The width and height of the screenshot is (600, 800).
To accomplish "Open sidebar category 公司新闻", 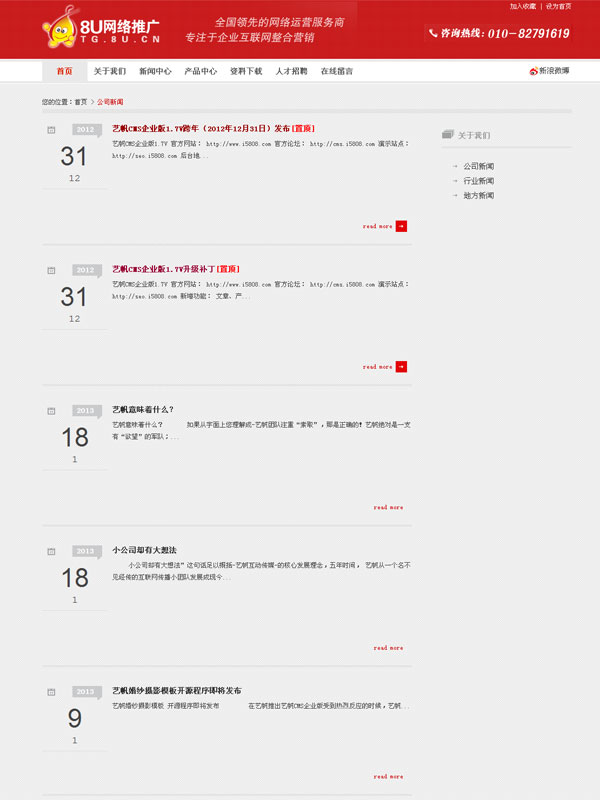I will pos(478,166).
